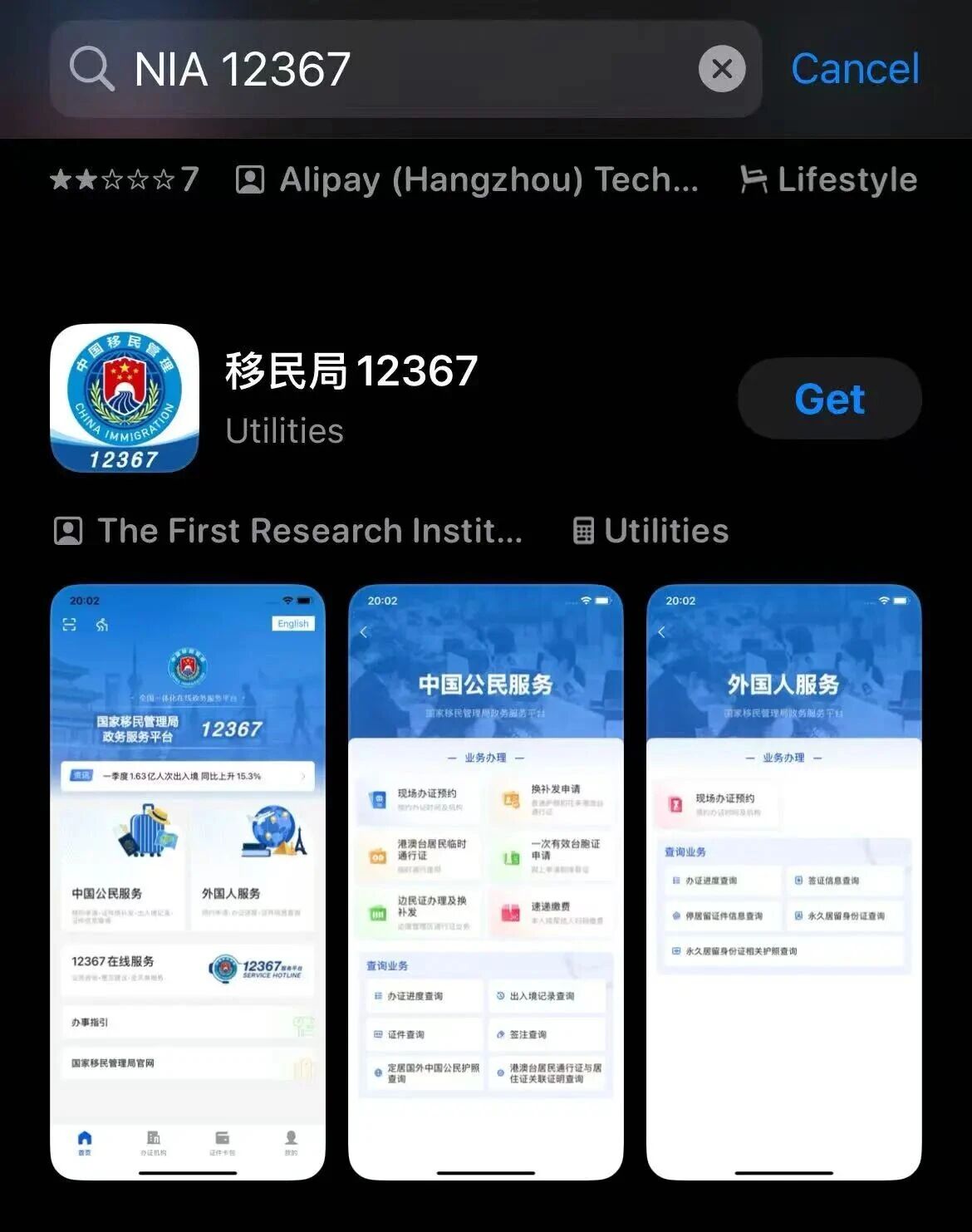
Task: Open the first app preview screenshot
Action: [x=188, y=881]
